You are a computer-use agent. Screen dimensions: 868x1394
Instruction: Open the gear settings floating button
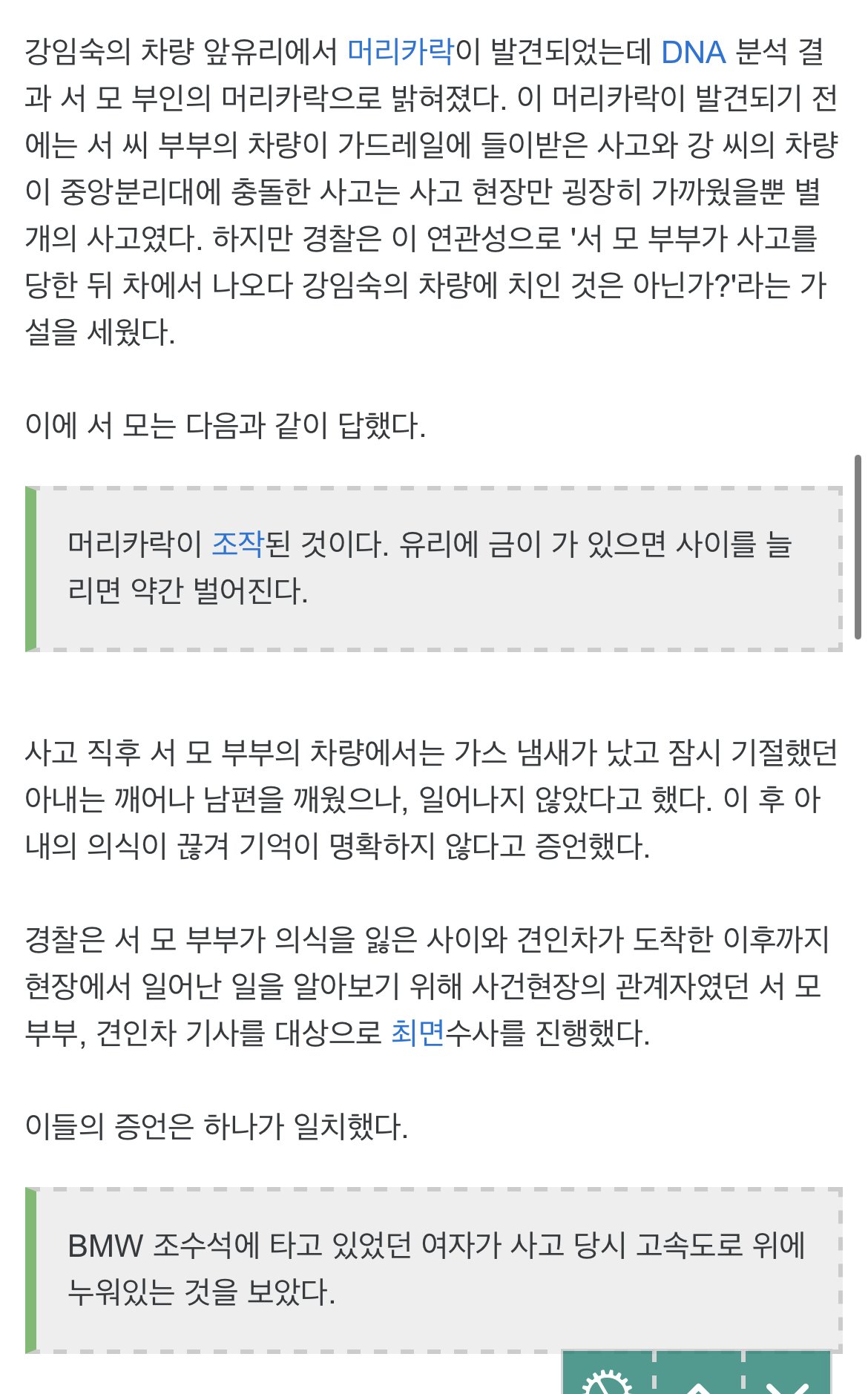click(x=607, y=1377)
